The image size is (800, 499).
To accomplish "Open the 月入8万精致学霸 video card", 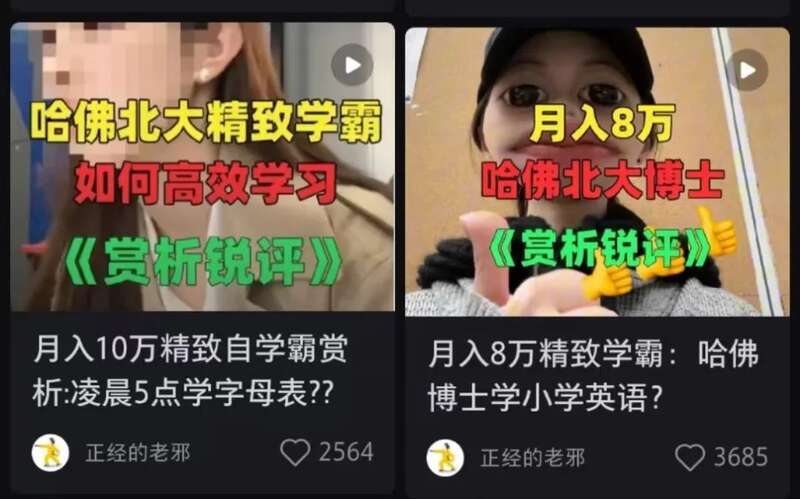I will point(597,172).
